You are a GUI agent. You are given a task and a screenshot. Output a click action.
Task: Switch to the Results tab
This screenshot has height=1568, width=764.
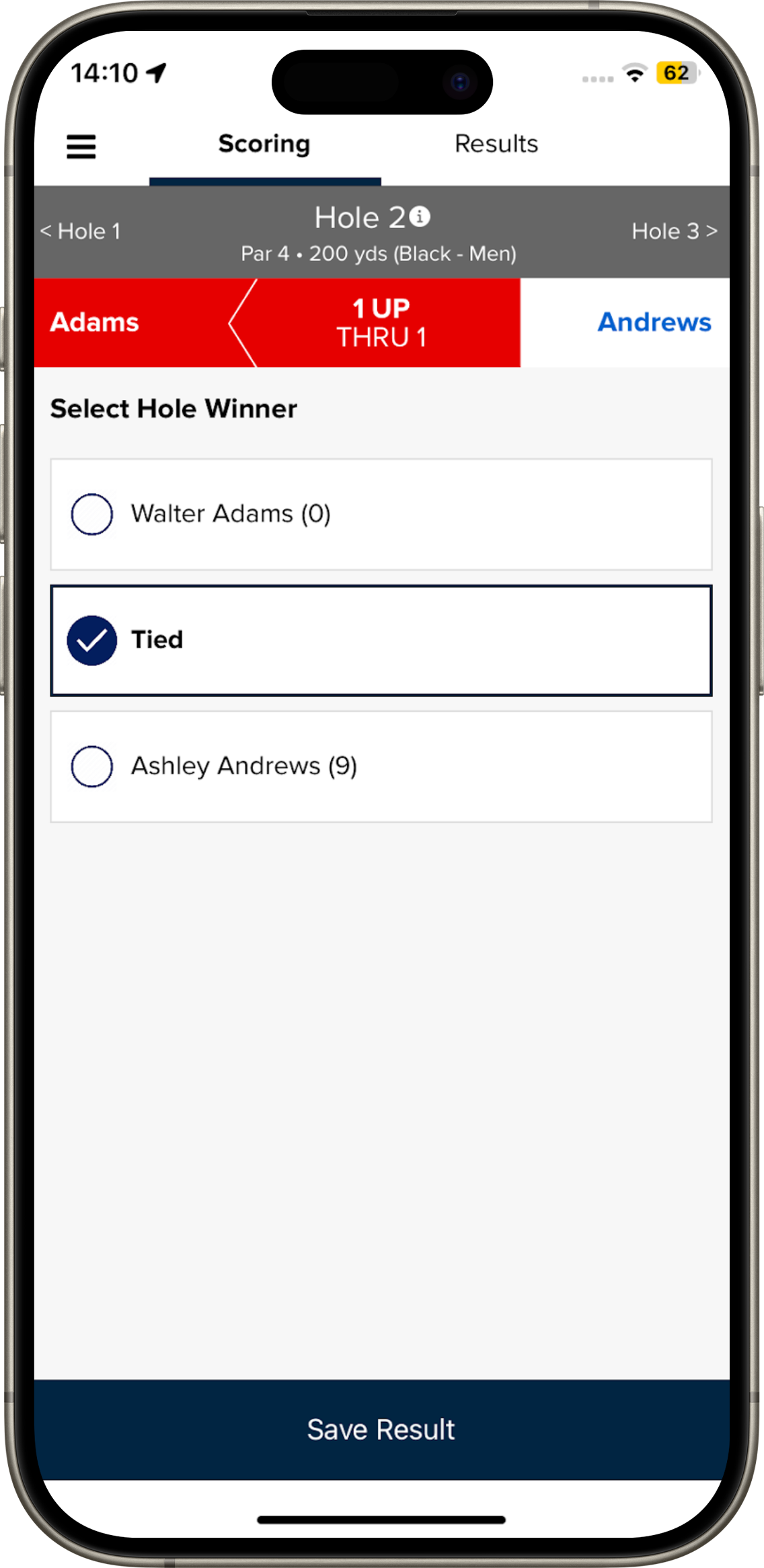tap(496, 144)
